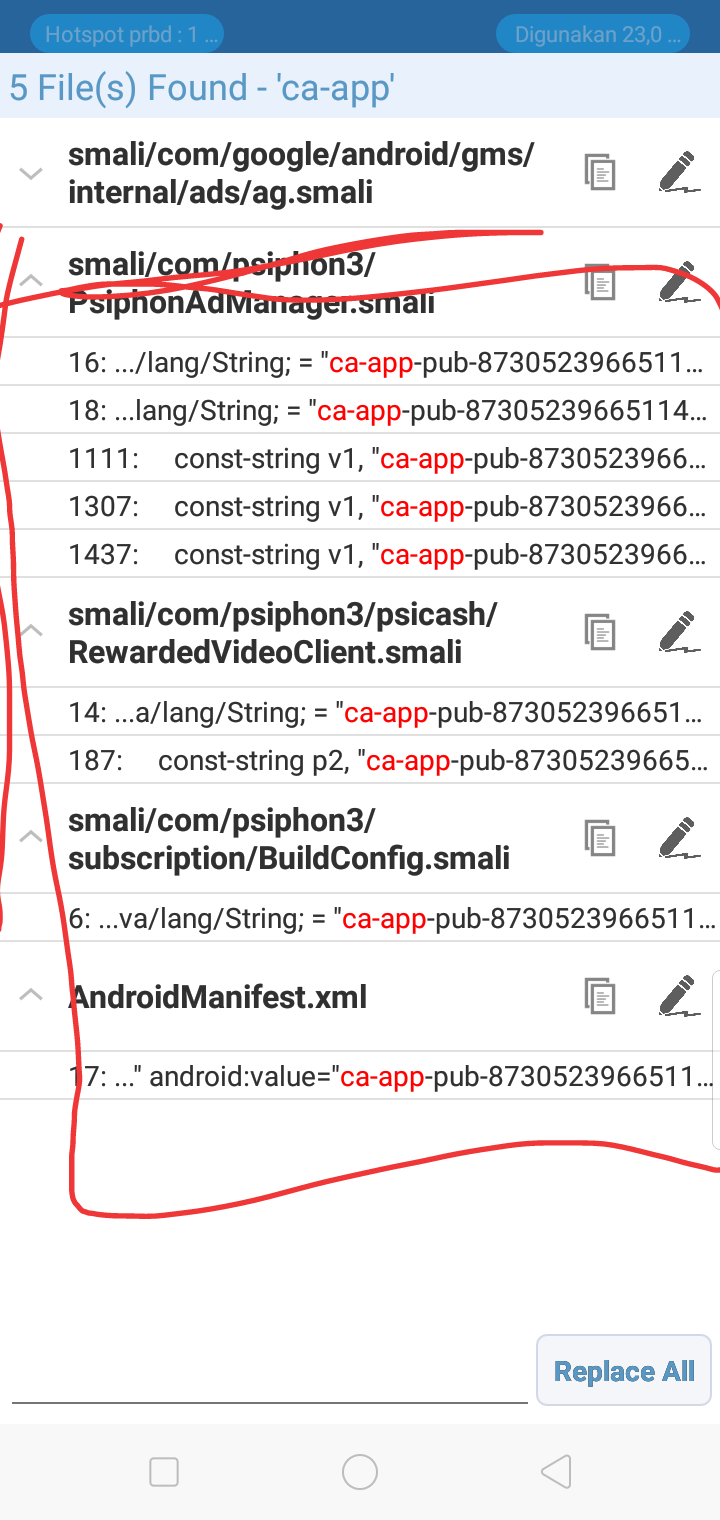Copy path of ag.smali file
The image size is (720, 1520).
[599, 172]
